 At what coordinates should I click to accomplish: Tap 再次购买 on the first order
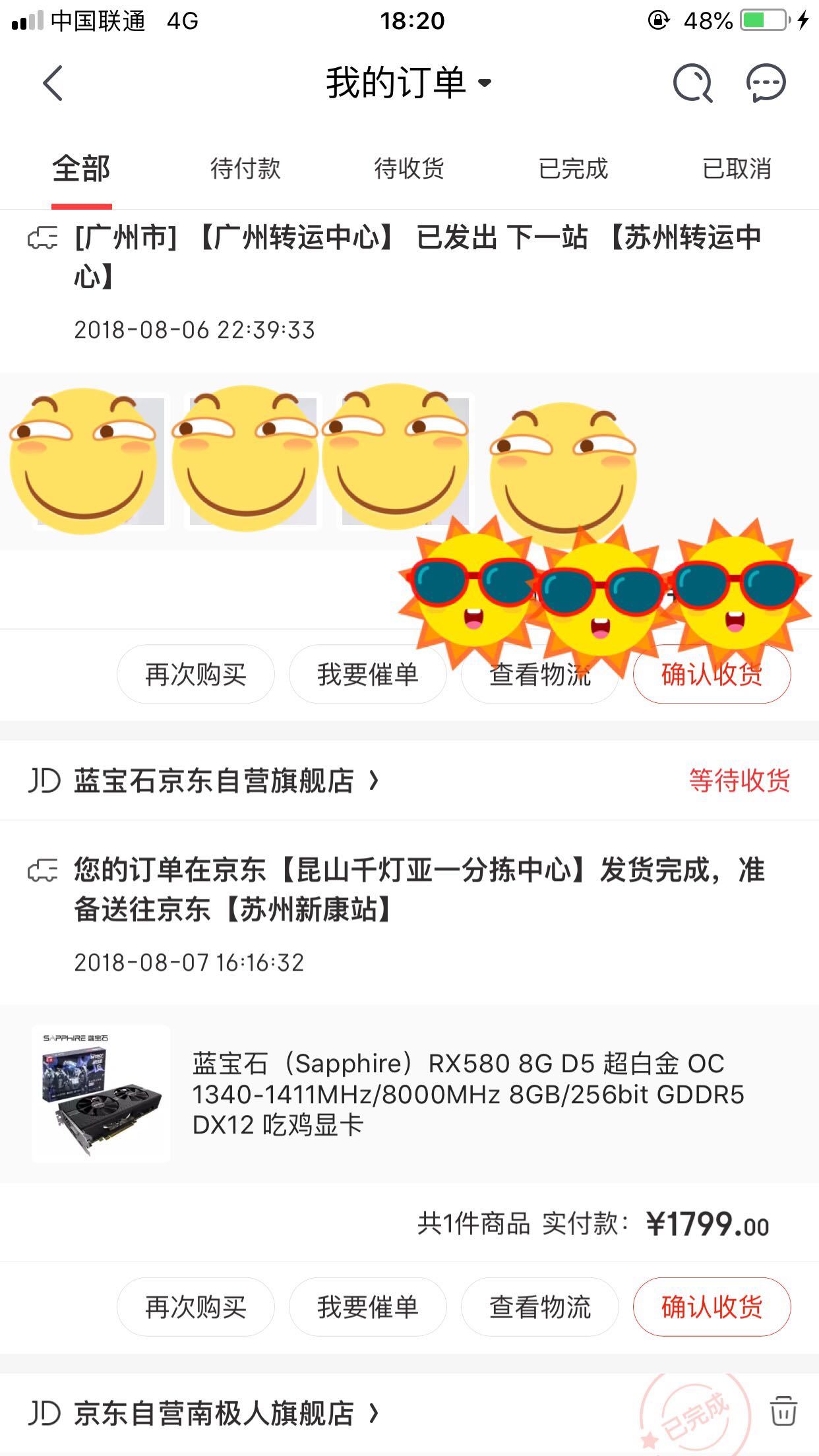[196, 674]
